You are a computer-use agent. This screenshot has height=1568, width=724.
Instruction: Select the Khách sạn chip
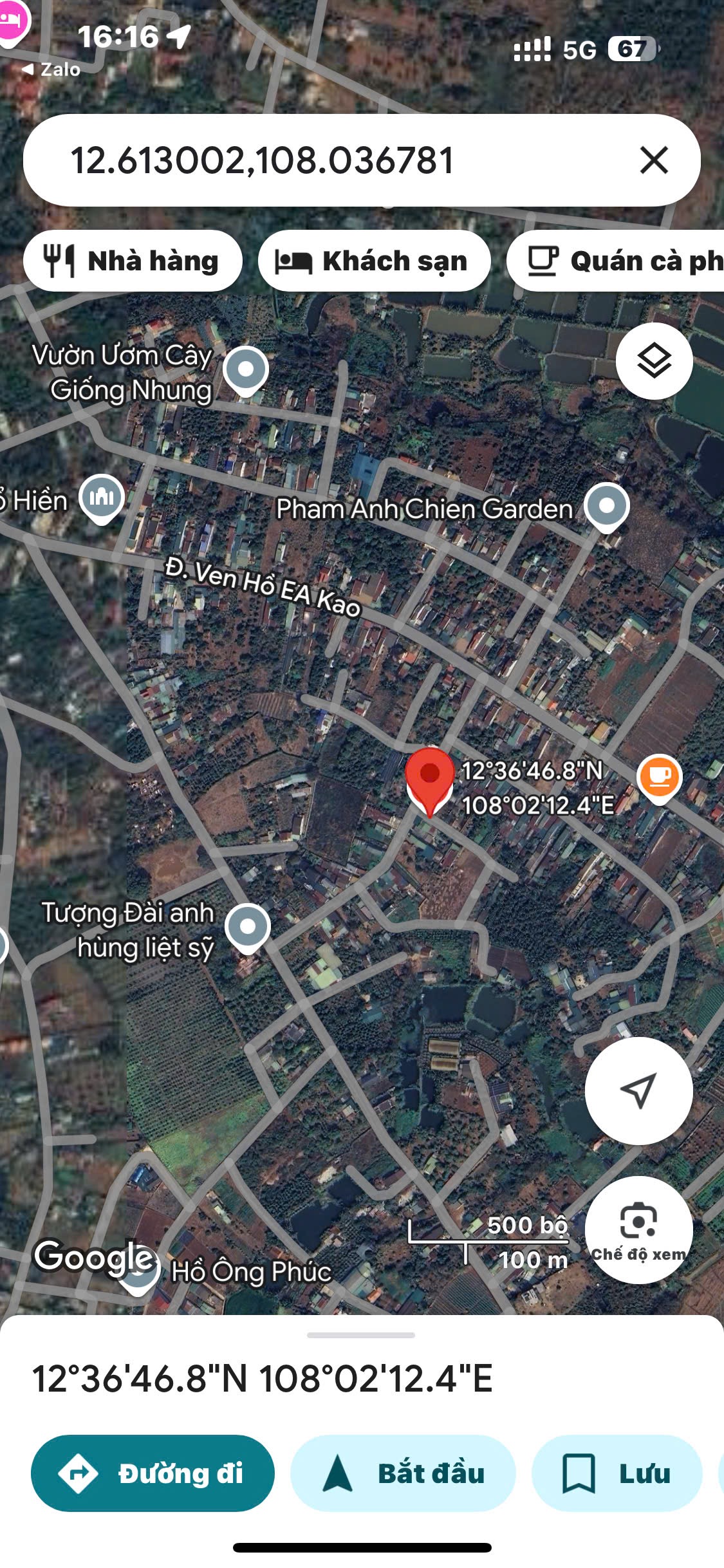click(x=374, y=261)
